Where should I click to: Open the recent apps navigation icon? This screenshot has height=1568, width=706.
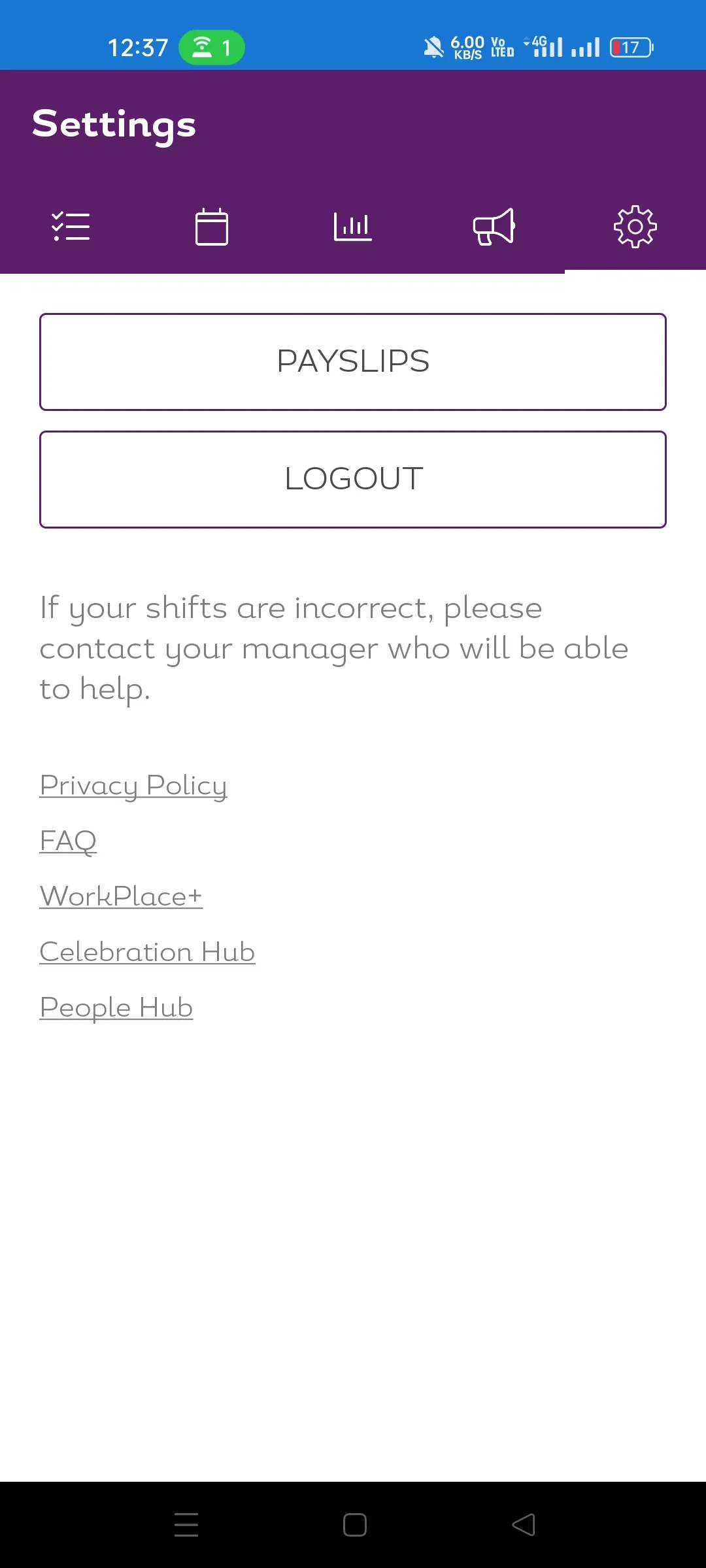pos(186,1524)
